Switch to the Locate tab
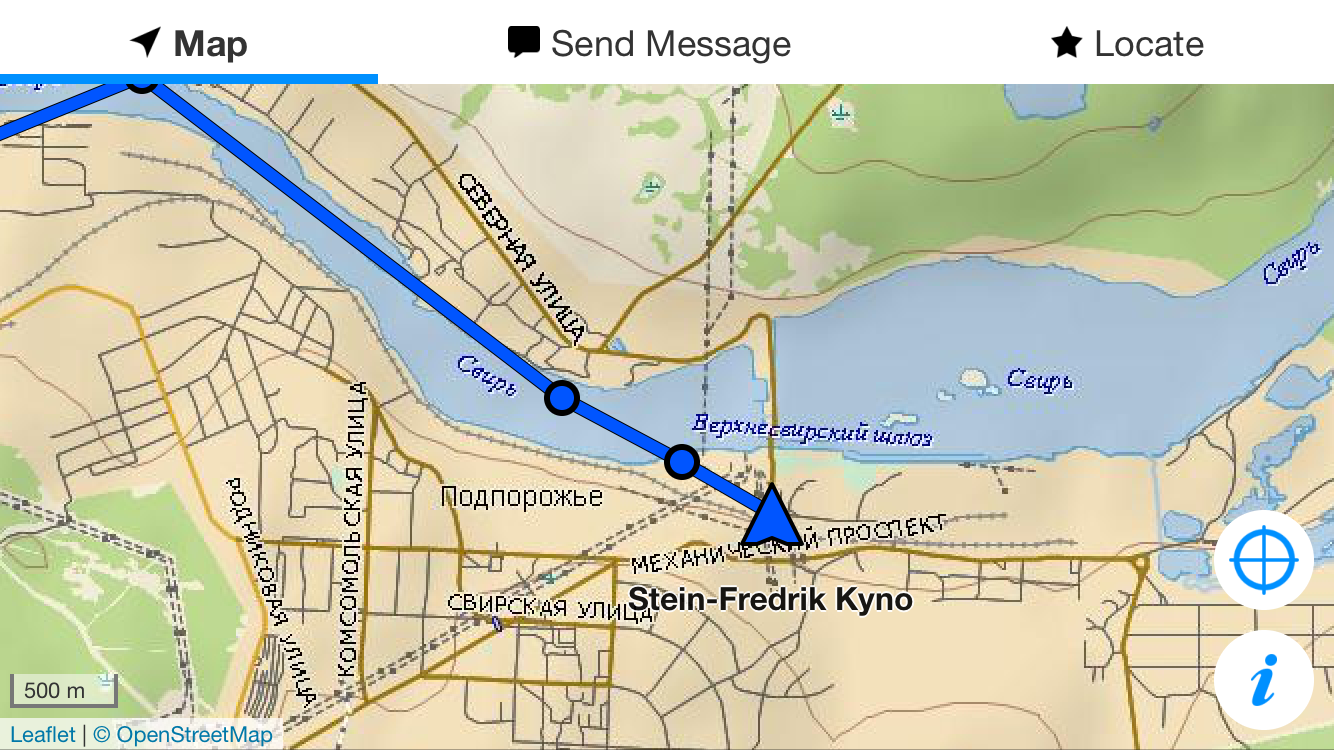The width and height of the screenshot is (1334, 750). click(1128, 44)
